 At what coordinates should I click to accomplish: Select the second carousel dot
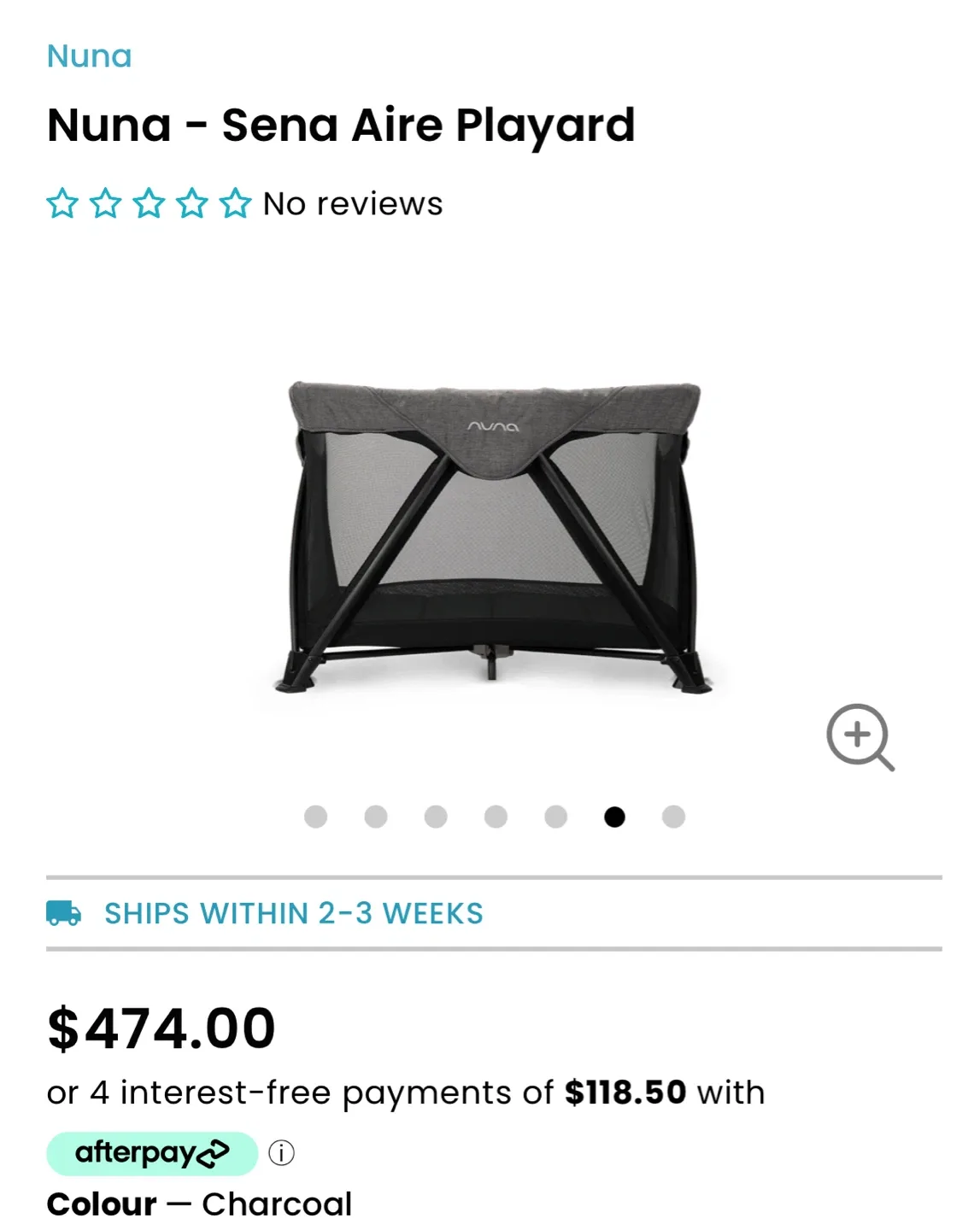point(375,817)
